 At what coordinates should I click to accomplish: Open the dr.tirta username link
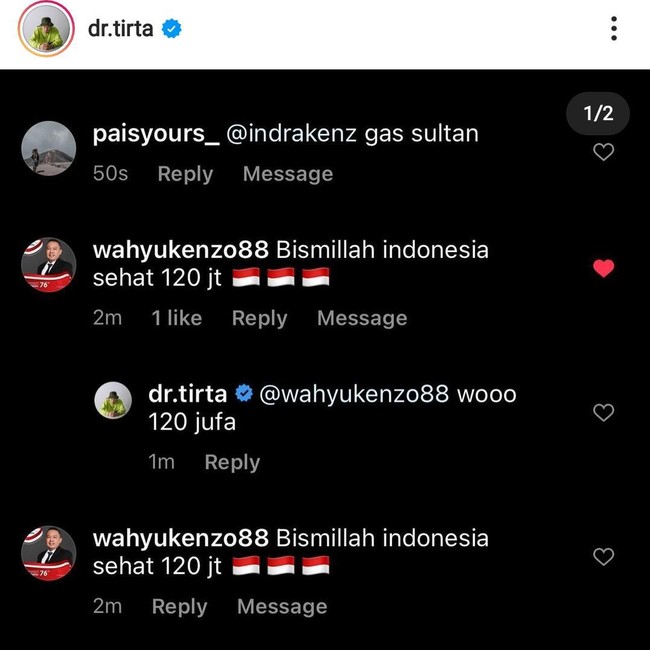tap(120, 29)
